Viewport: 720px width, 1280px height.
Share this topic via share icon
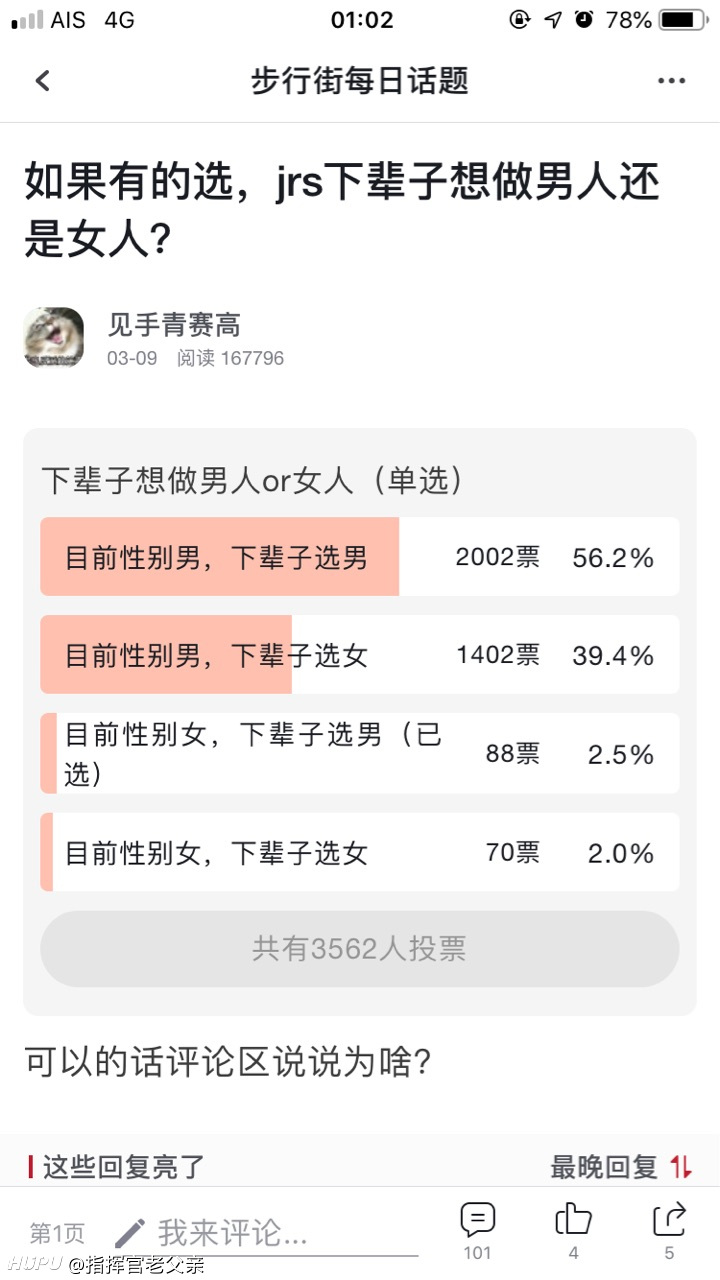pos(669,1231)
